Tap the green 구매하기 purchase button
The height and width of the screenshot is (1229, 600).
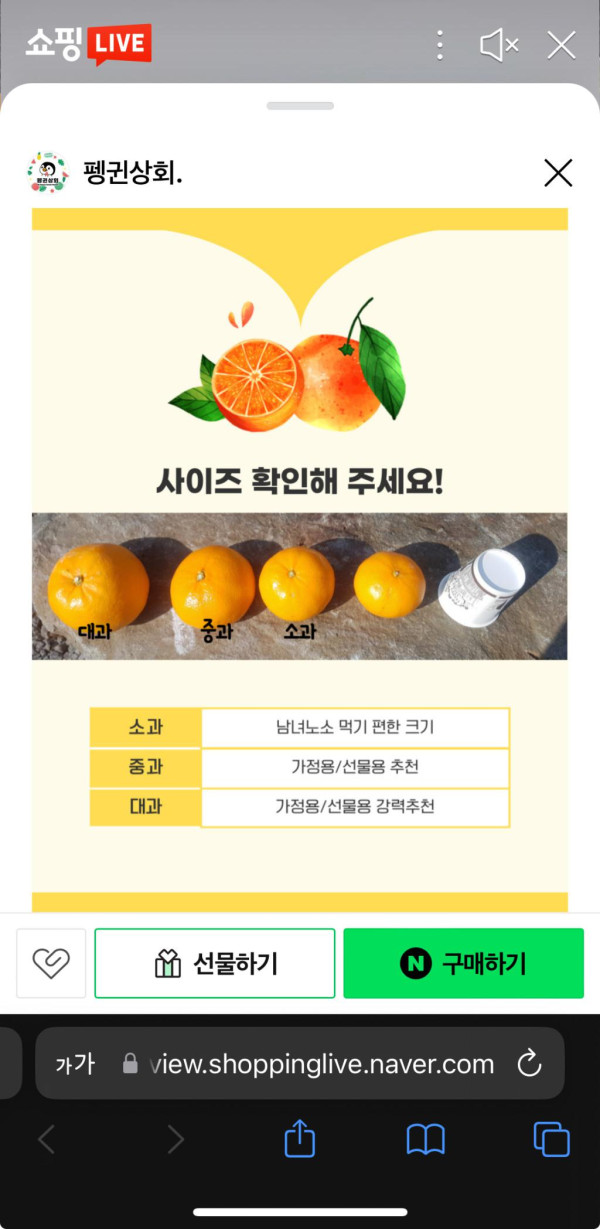[463, 963]
